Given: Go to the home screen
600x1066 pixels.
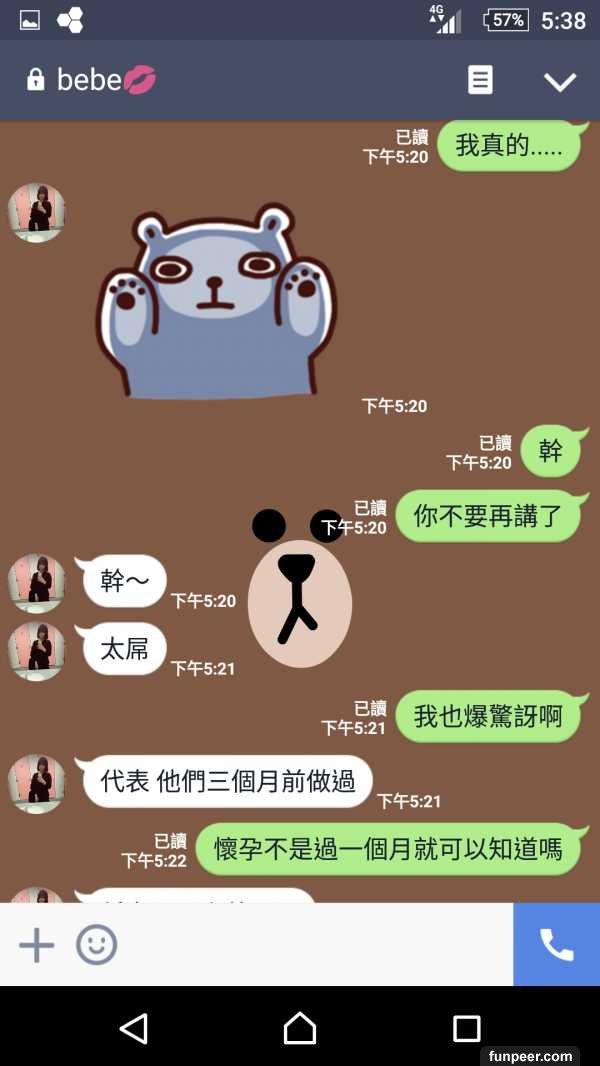Looking at the screenshot, I should pyautogui.click(x=300, y=1028).
